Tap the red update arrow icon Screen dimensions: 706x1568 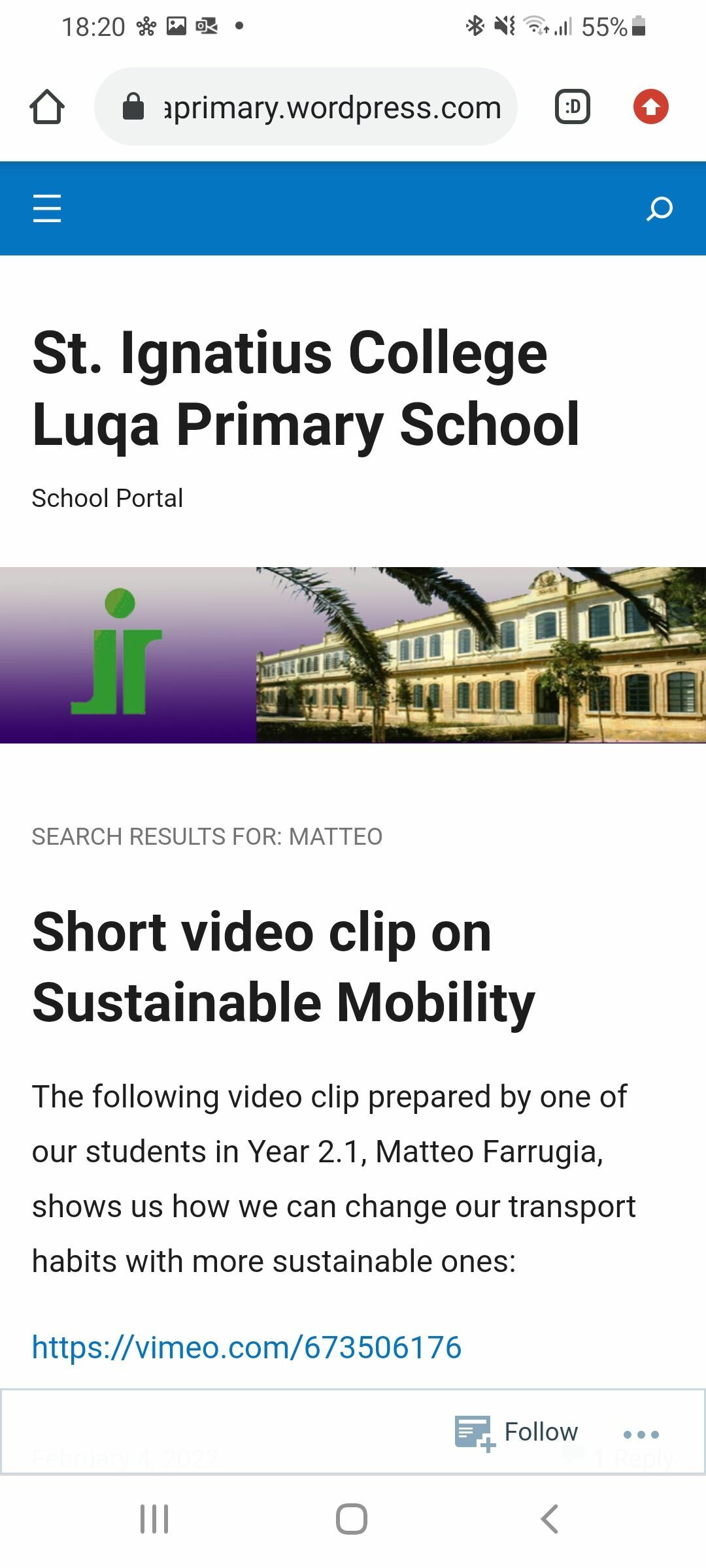[650, 106]
